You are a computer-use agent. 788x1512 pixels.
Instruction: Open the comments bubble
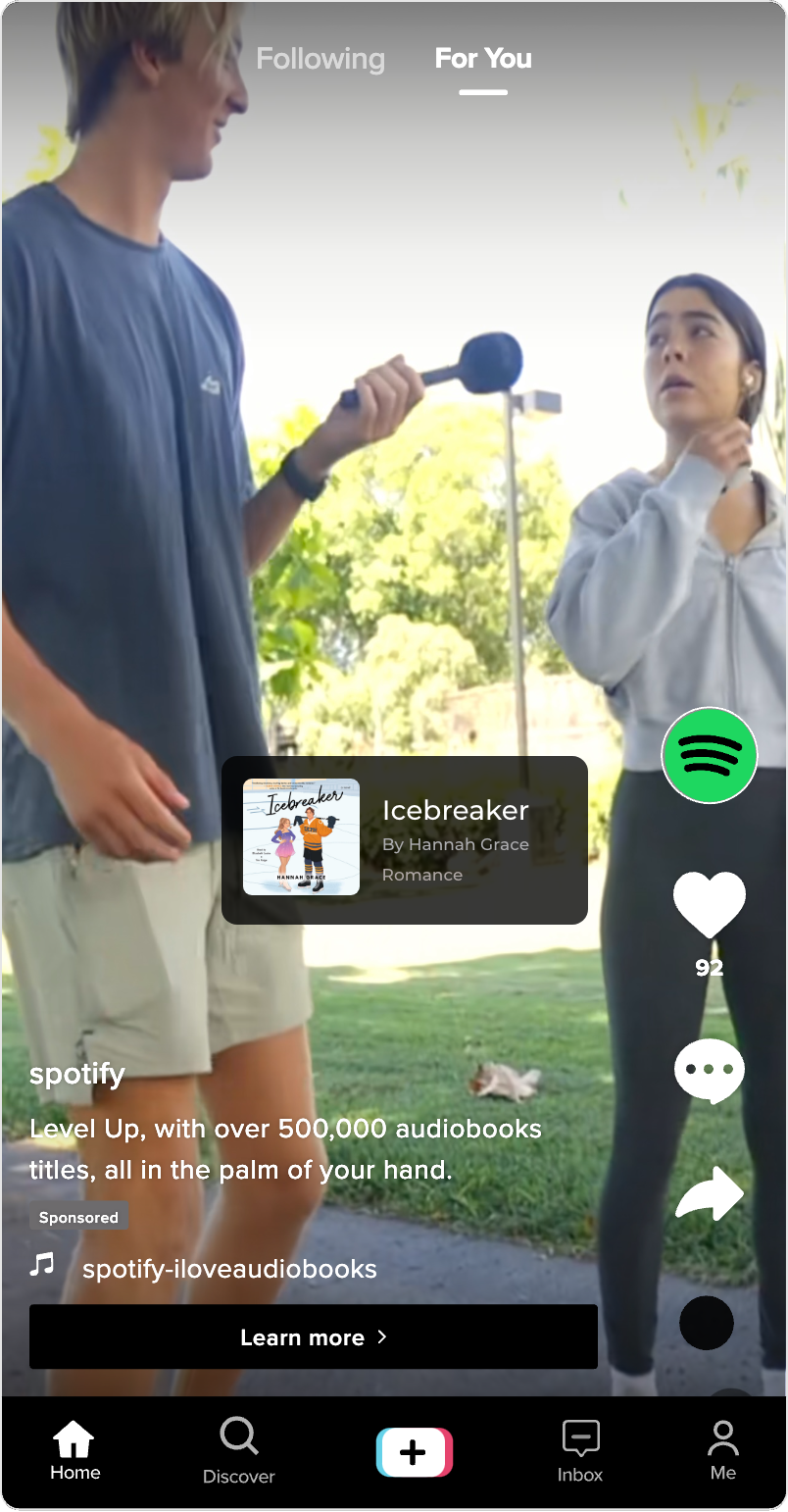[709, 1071]
